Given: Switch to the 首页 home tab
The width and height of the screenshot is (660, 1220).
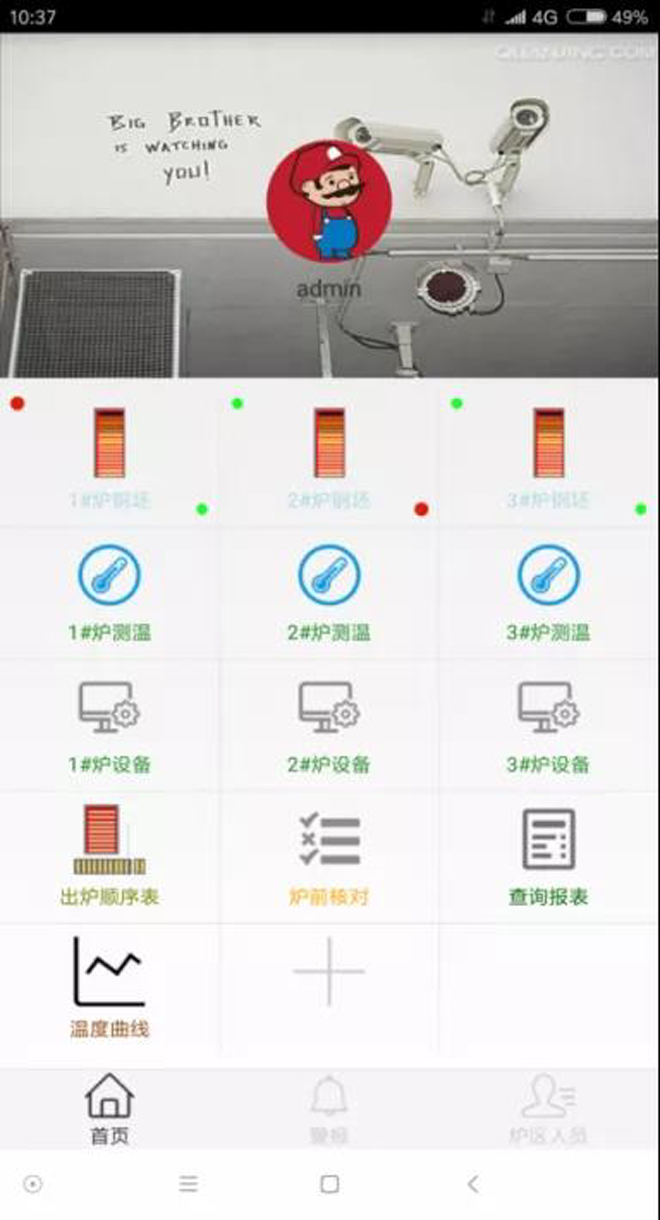Looking at the screenshot, I should pos(109,1108).
